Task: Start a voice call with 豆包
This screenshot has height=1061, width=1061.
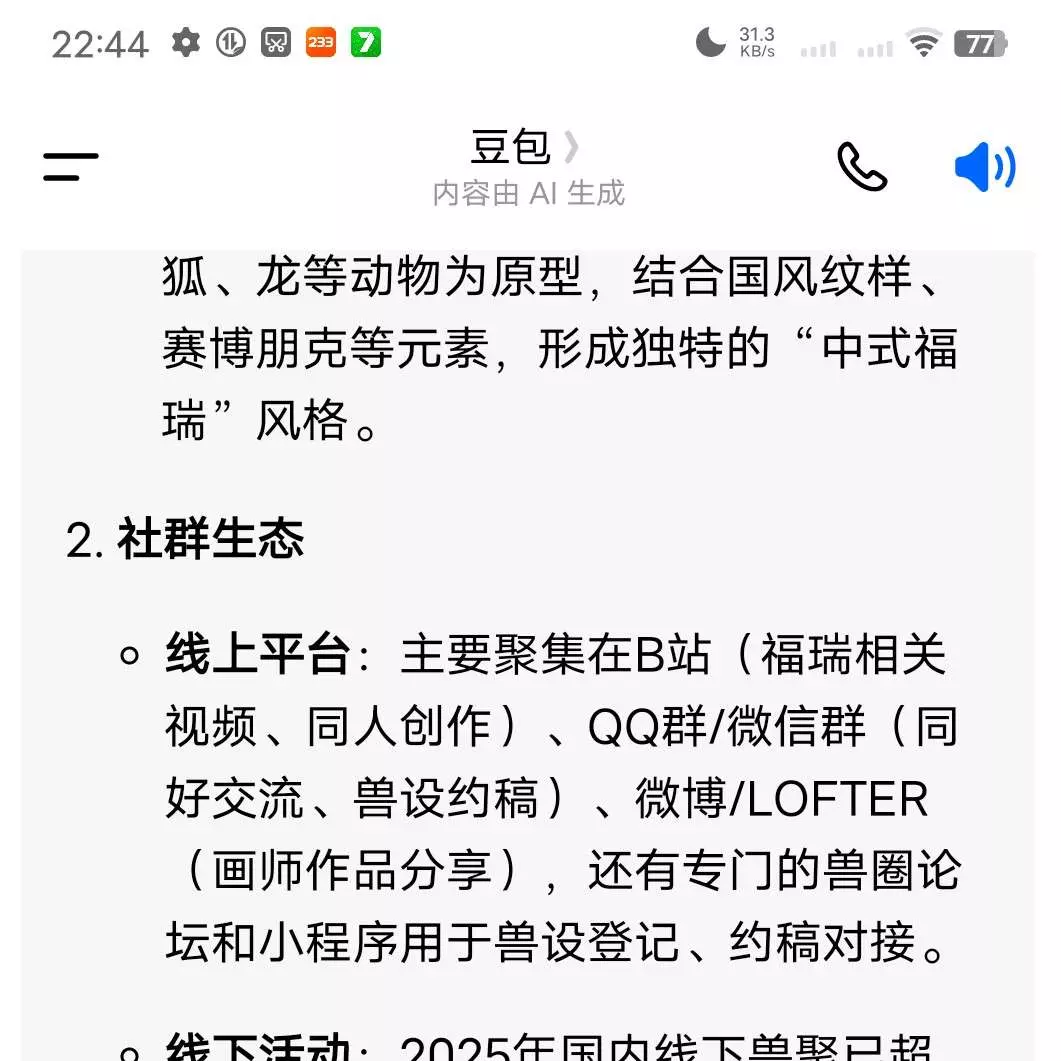Action: 862,167
